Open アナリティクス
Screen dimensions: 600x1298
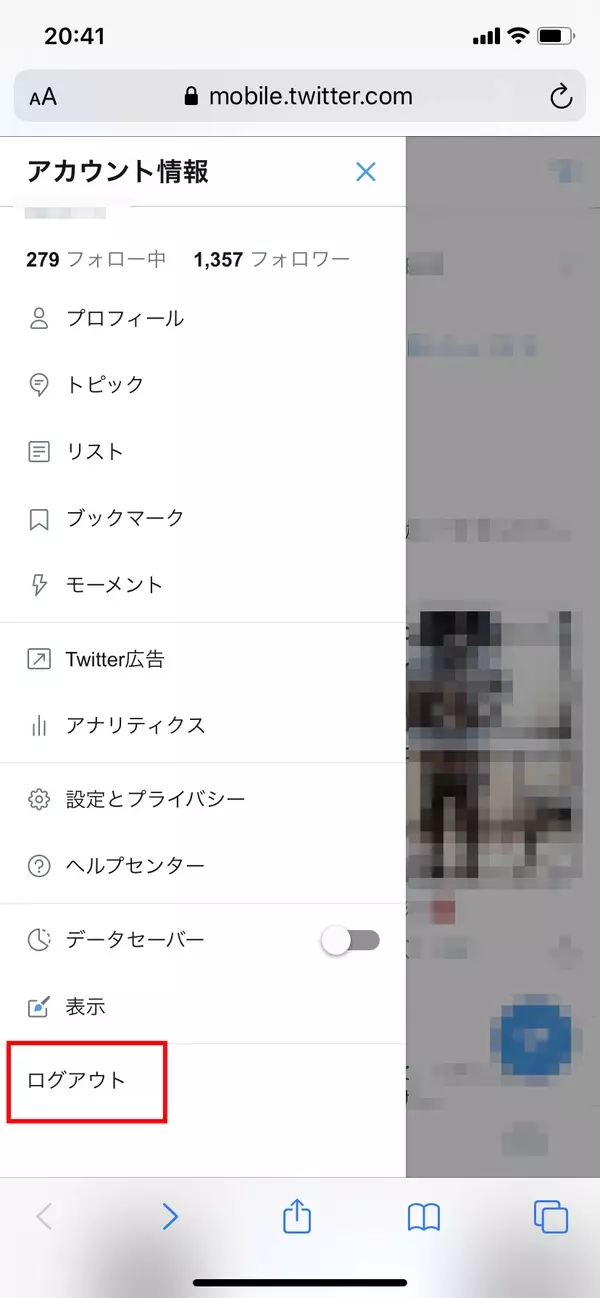[x=203, y=726]
